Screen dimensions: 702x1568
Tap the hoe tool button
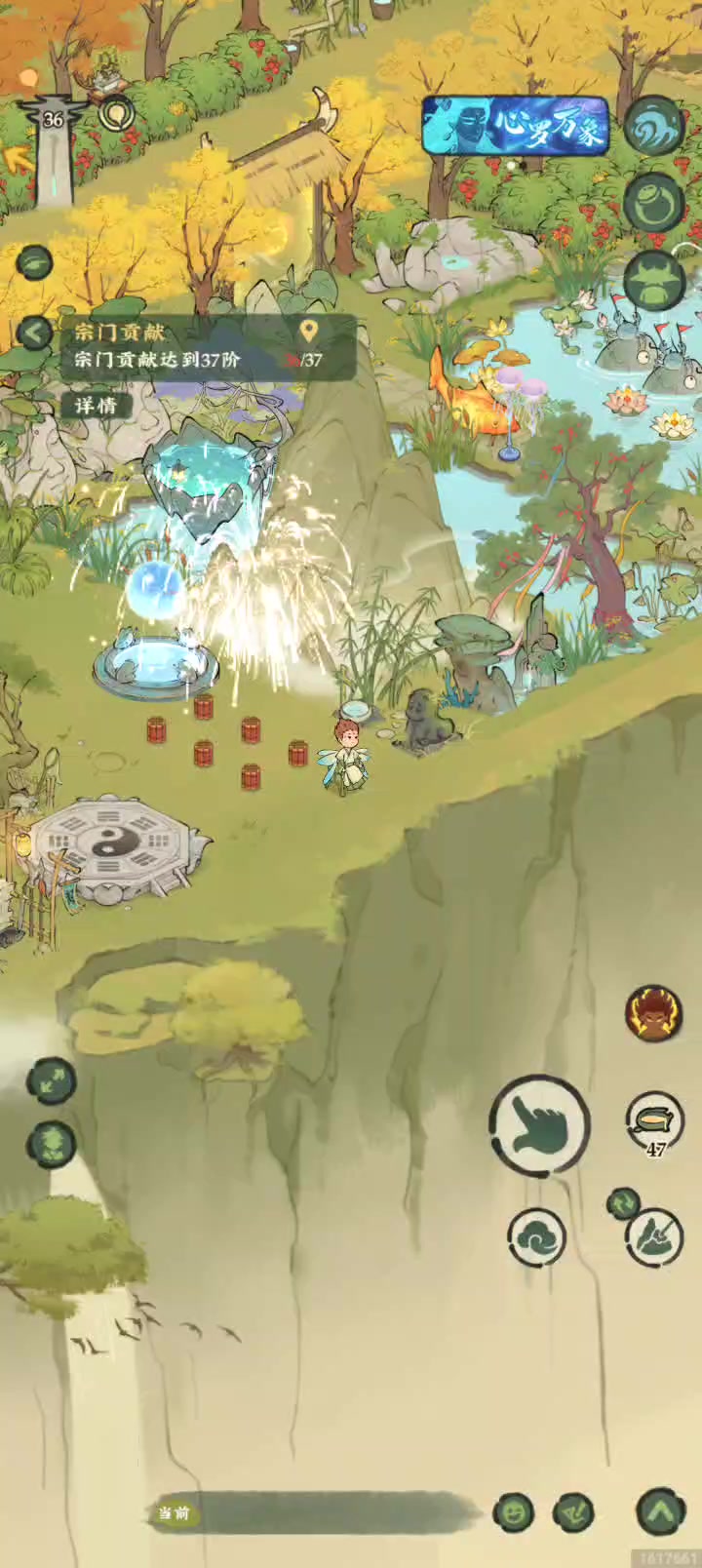654,1237
